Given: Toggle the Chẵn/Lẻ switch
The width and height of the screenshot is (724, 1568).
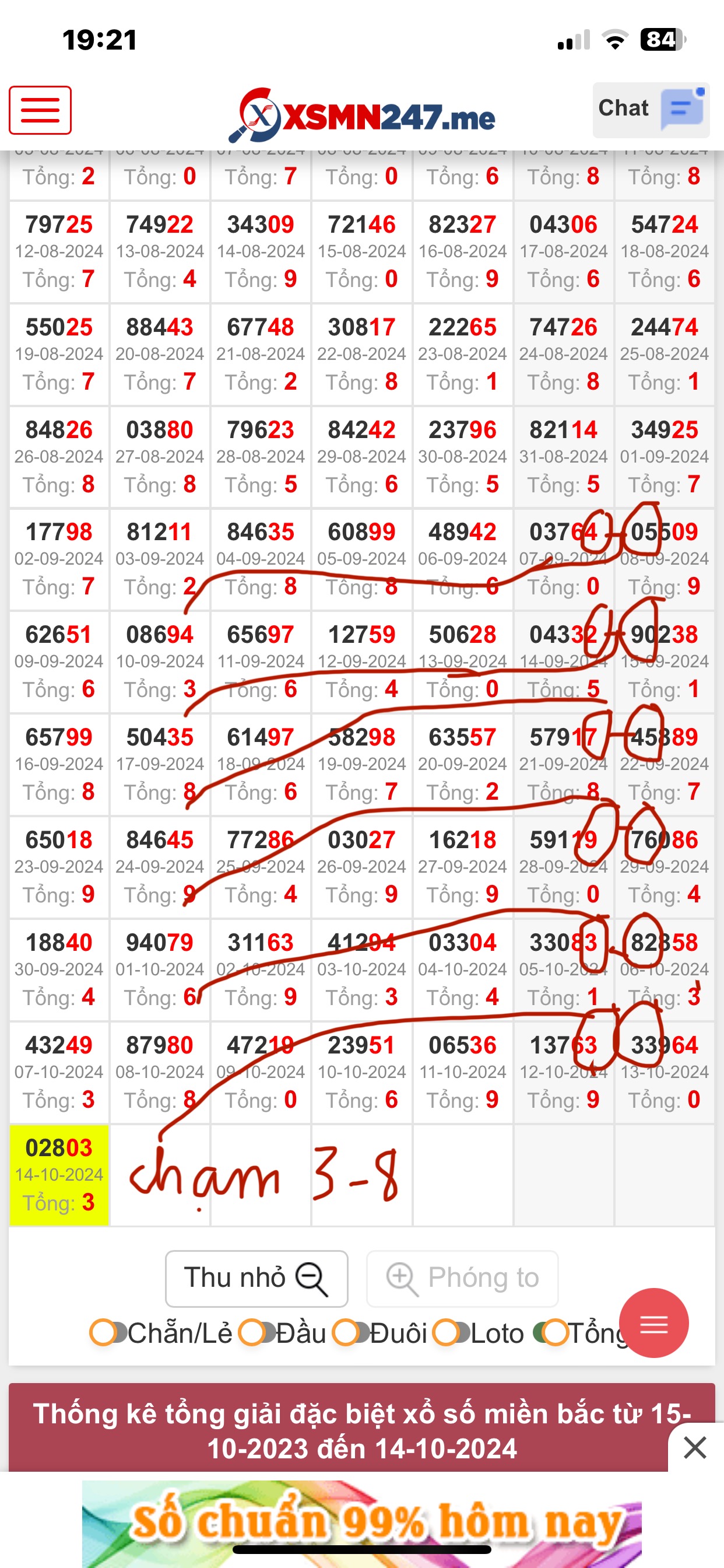Looking at the screenshot, I should (108, 1333).
